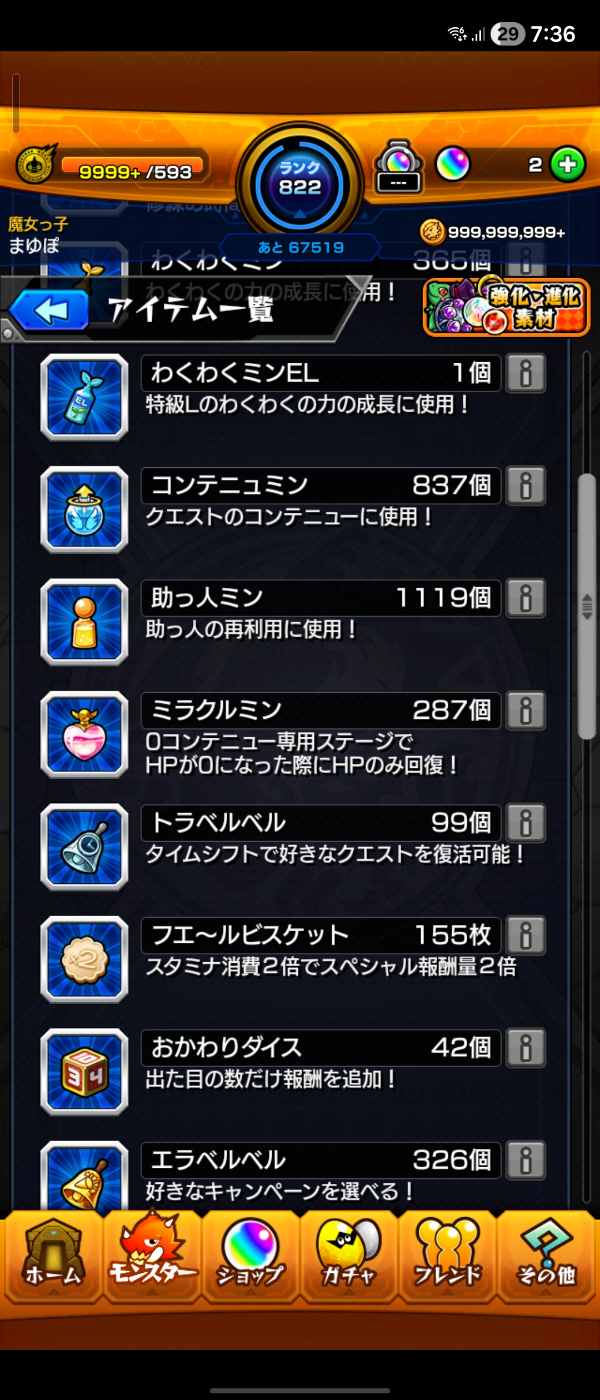Open the 強化・進化素材 button
600x1400 pixels.
[x=506, y=308]
